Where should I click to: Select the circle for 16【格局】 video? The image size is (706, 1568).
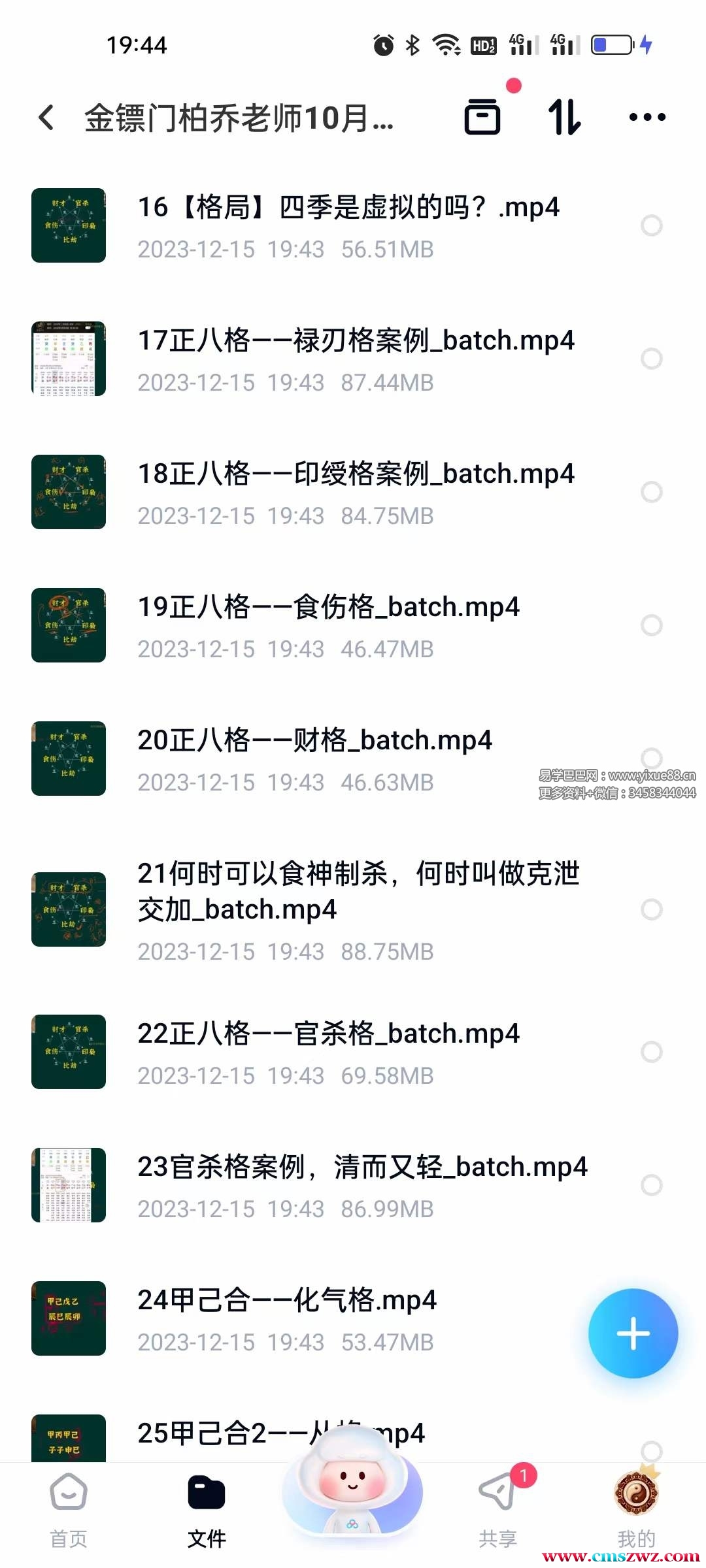click(x=651, y=225)
